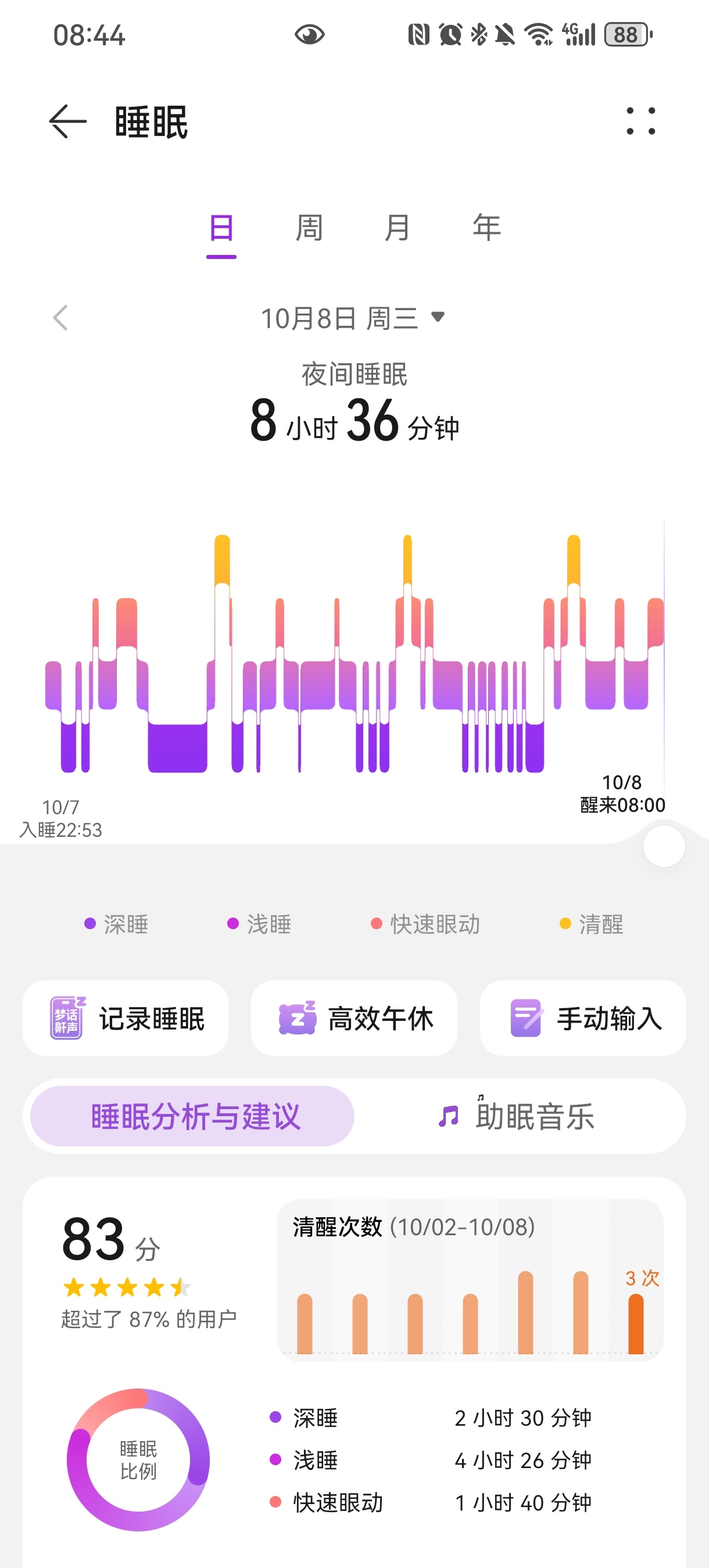Switch to the 年 view tab

point(486,228)
